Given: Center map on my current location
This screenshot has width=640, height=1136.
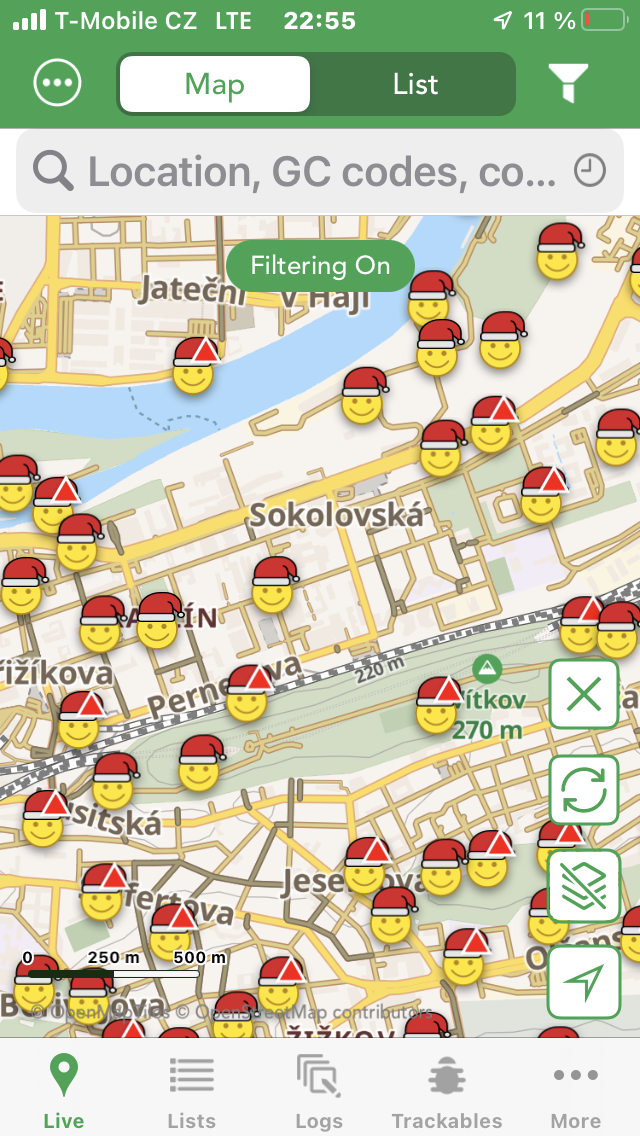Looking at the screenshot, I should click(x=583, y=981).
